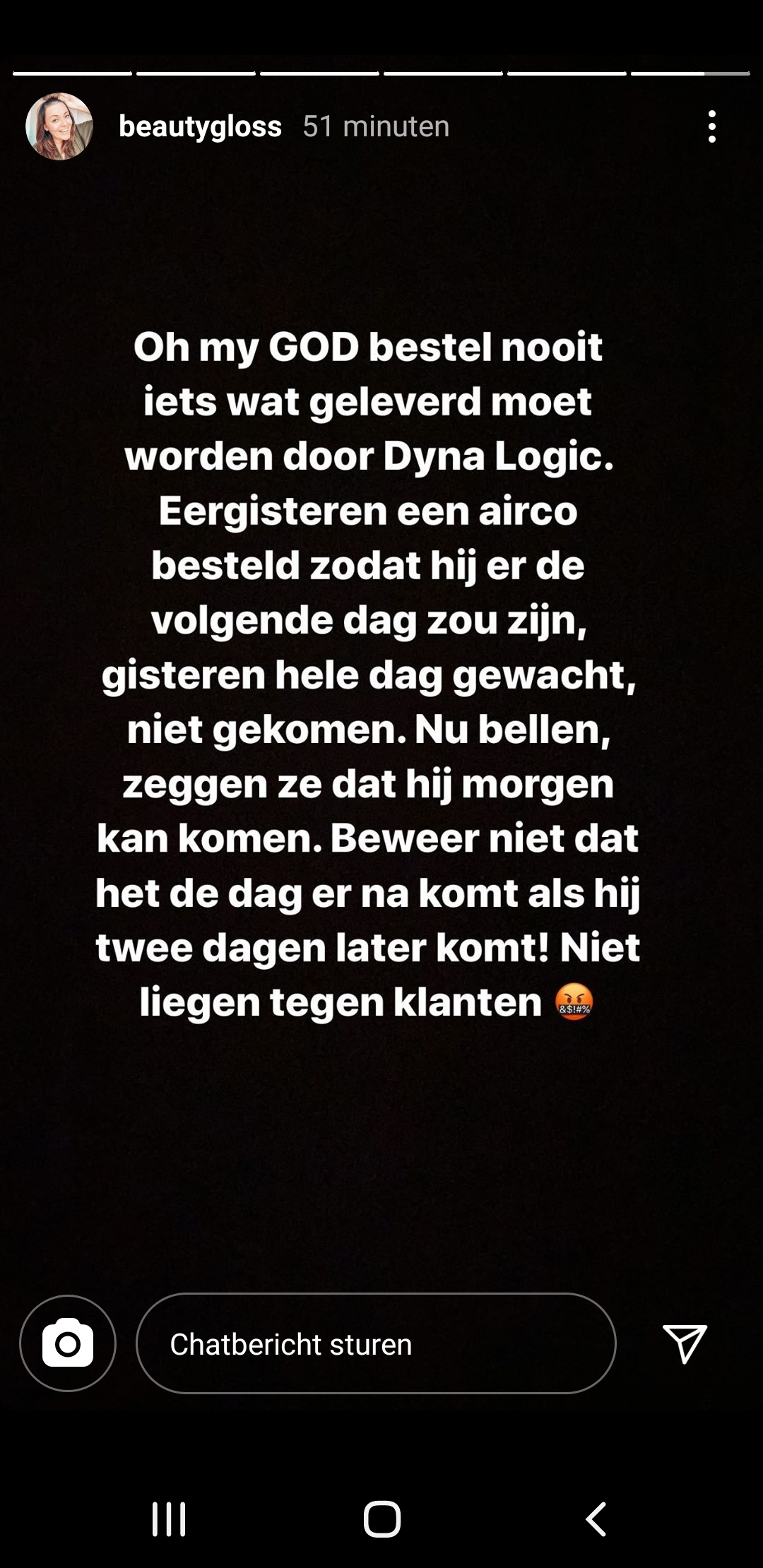This screenshot has height=1568, width=763.
Task: Go back with the system back button
Action: 596,1519
